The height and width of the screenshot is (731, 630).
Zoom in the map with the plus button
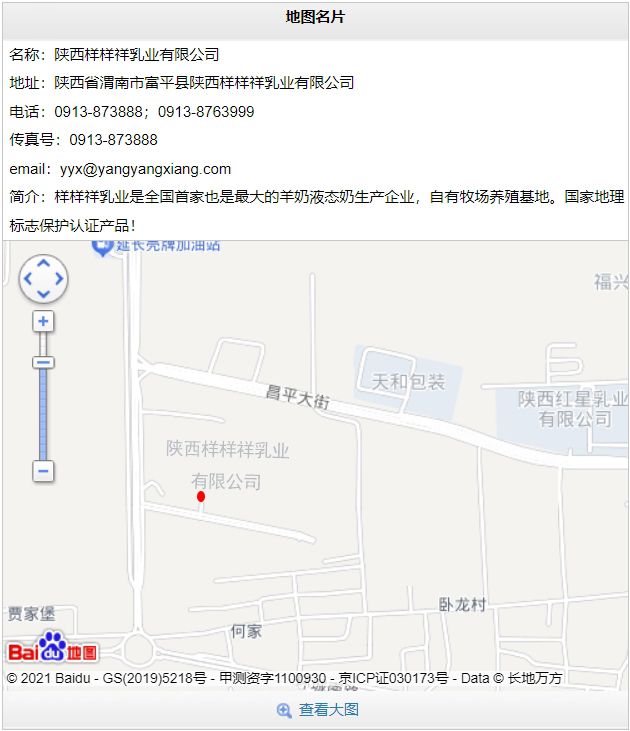pos(43,322)
